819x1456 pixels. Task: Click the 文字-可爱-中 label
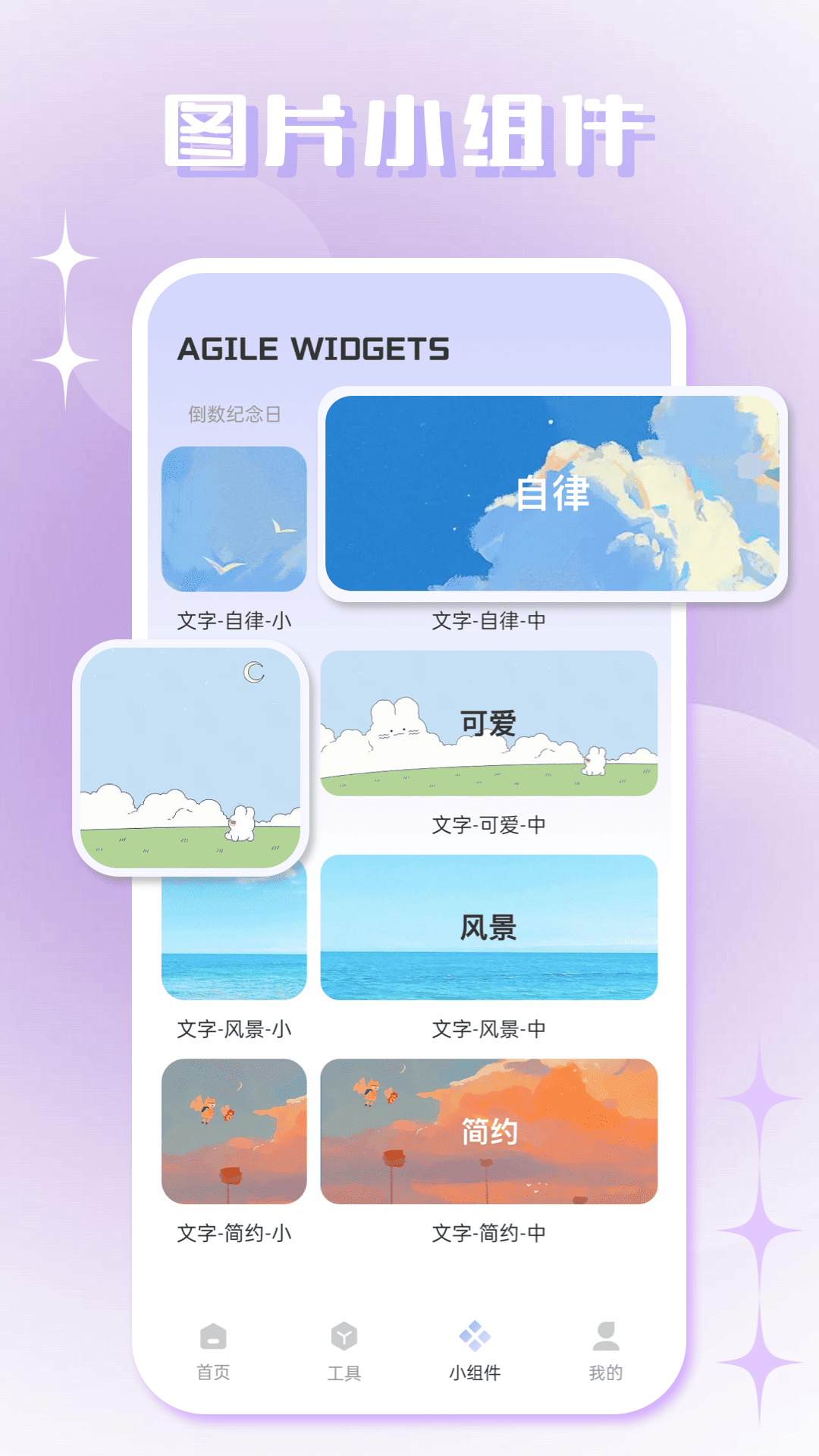click(x=489, y=825)
